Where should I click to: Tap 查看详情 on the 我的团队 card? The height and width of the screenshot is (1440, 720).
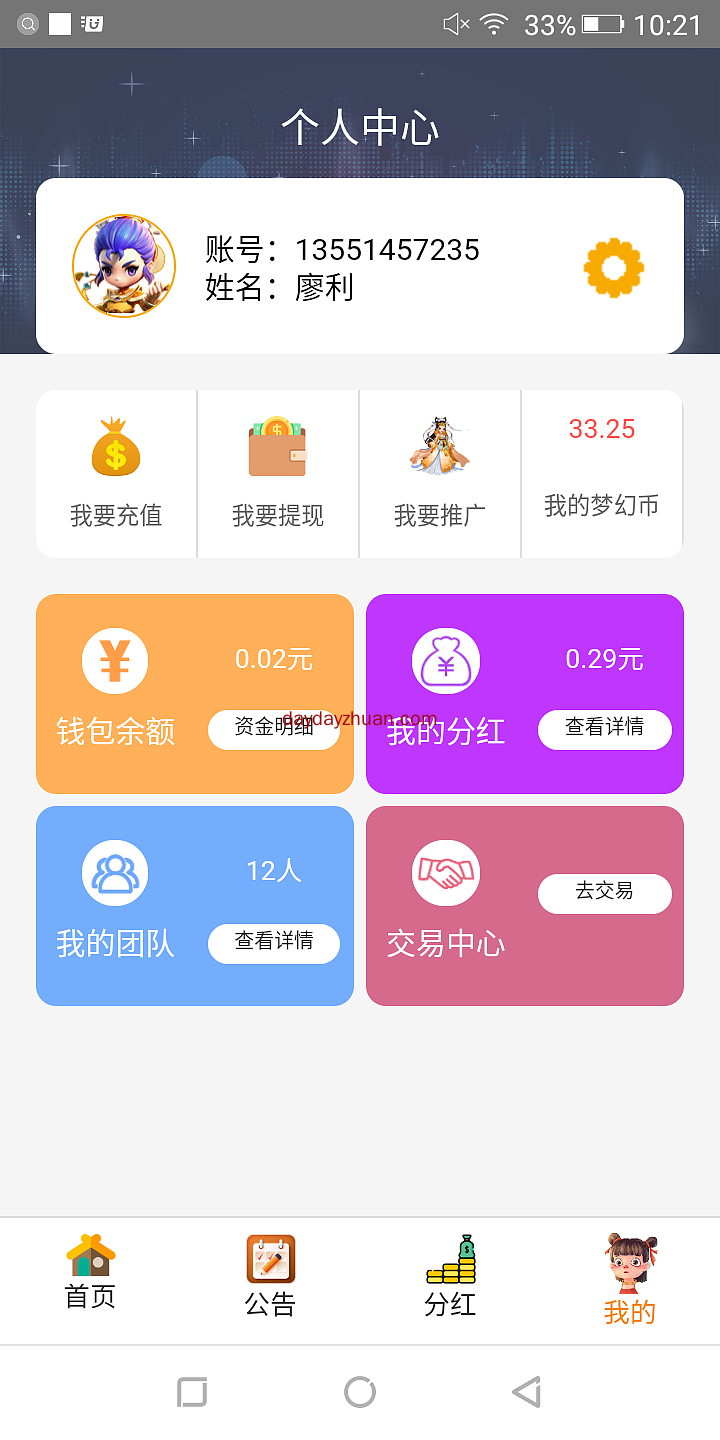(273, 943)
